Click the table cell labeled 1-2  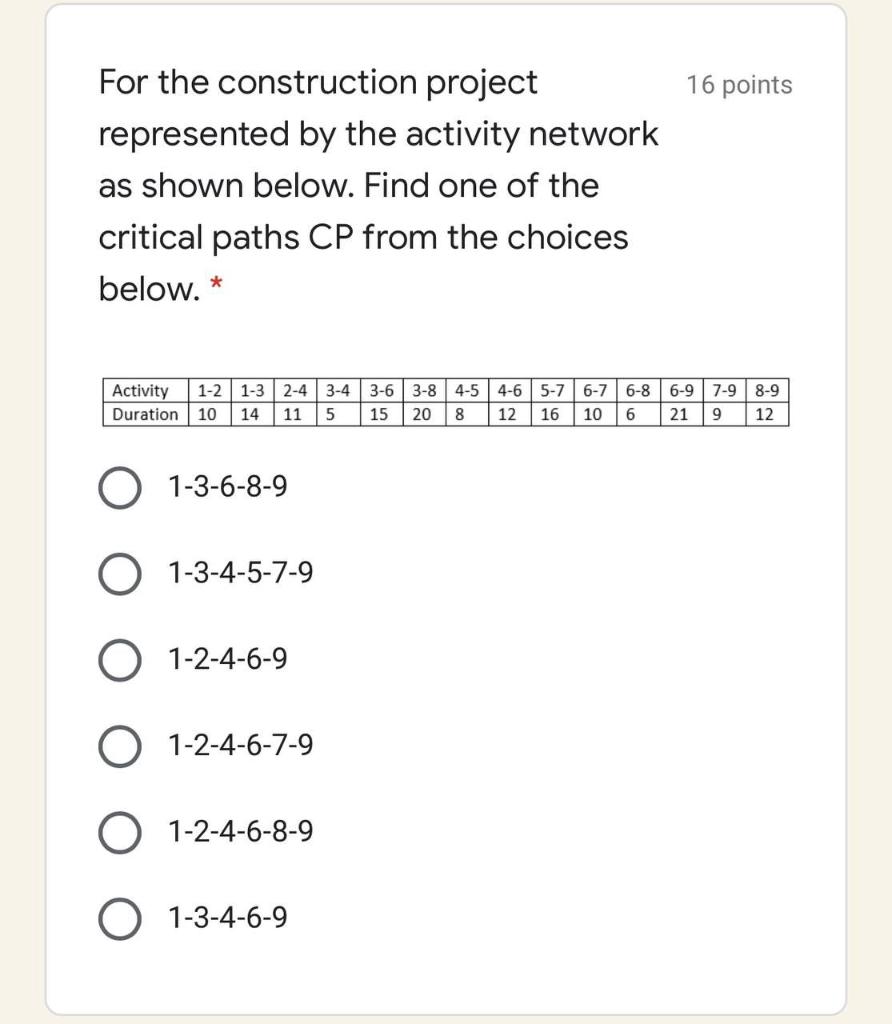click(211, 390)
